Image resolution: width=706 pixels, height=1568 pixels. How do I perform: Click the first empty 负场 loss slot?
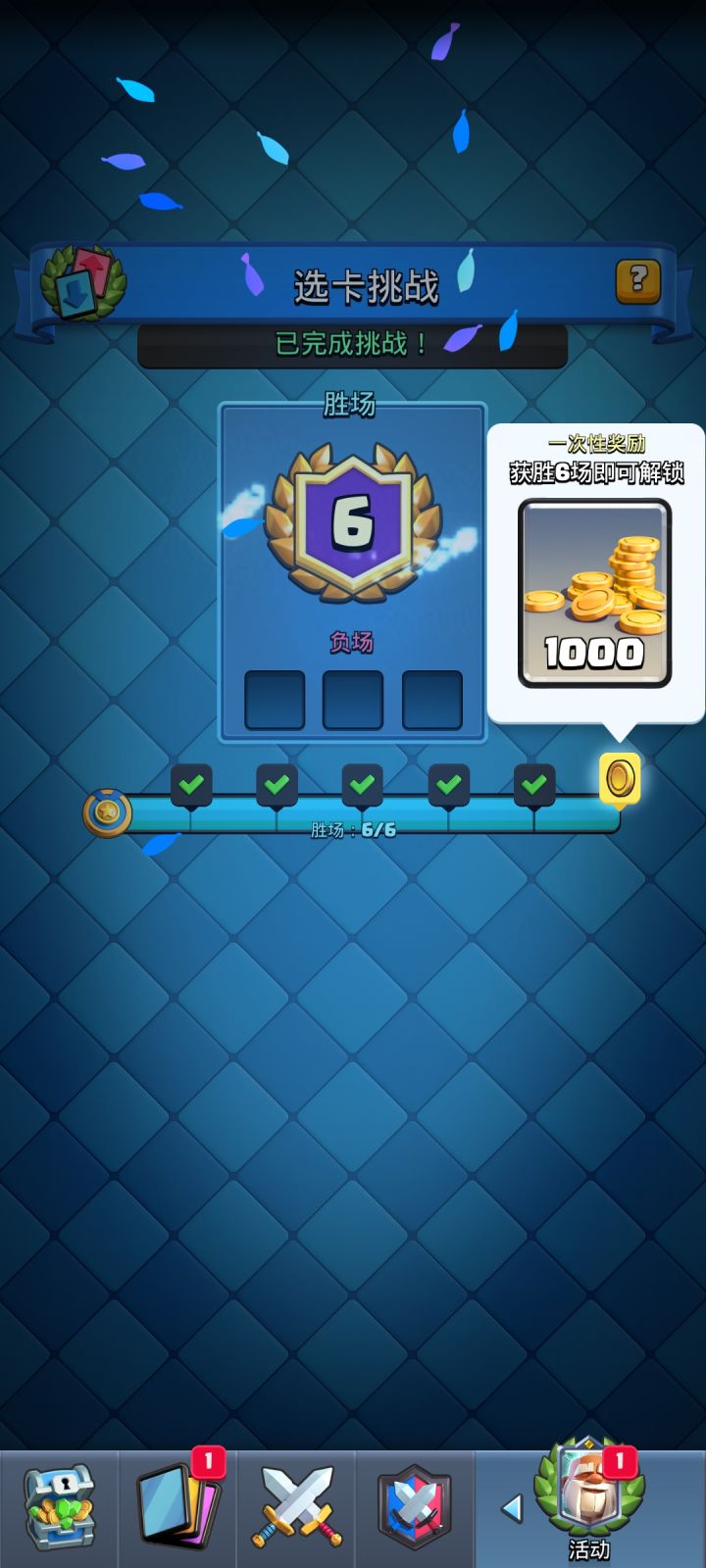click(x=275, y=700)
